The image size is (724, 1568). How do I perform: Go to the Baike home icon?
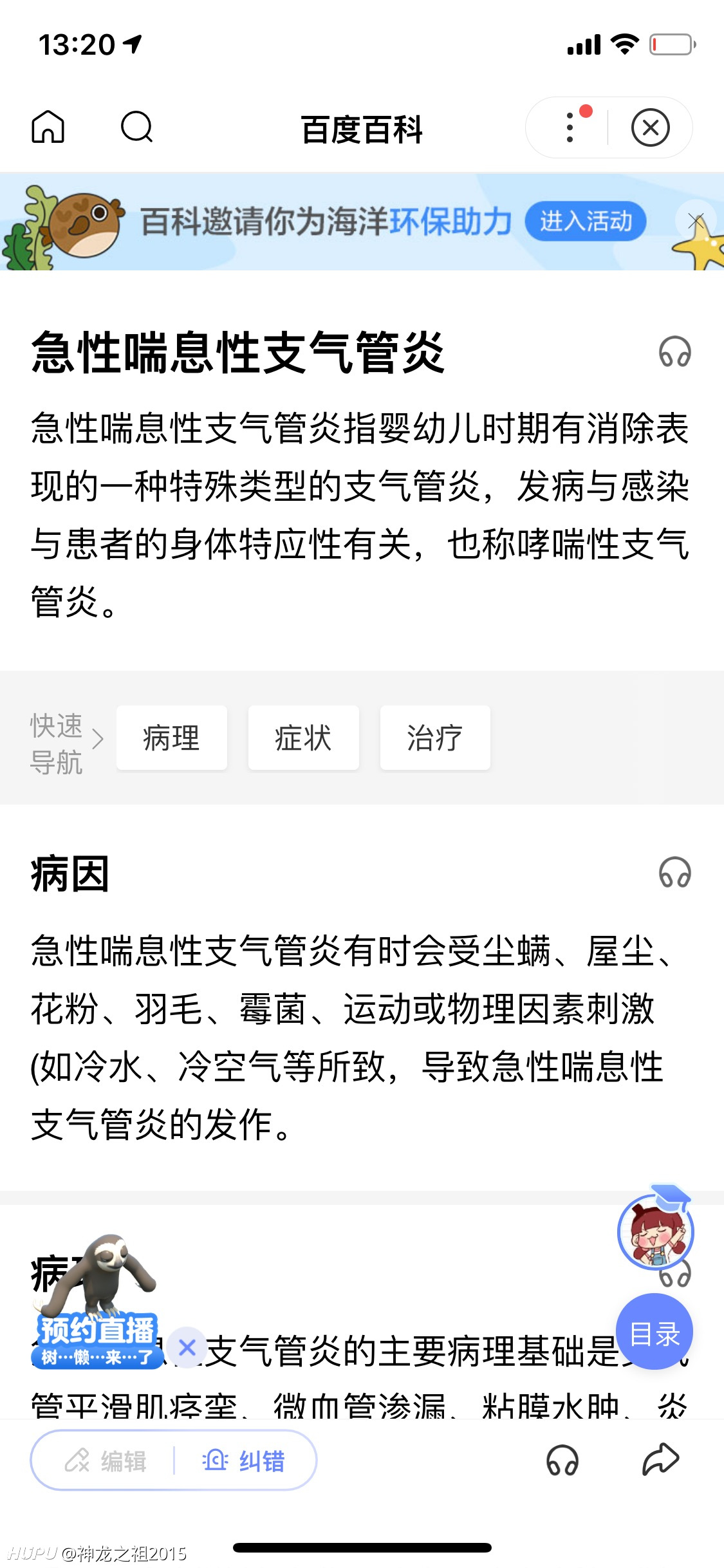pos(48,127)
